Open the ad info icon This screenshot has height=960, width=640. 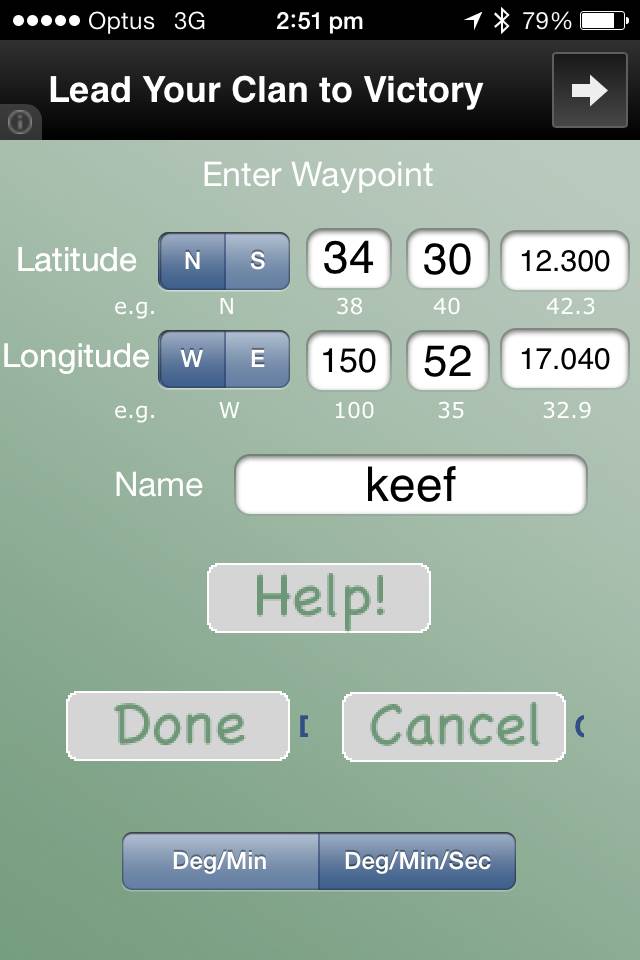coord(19,122)
